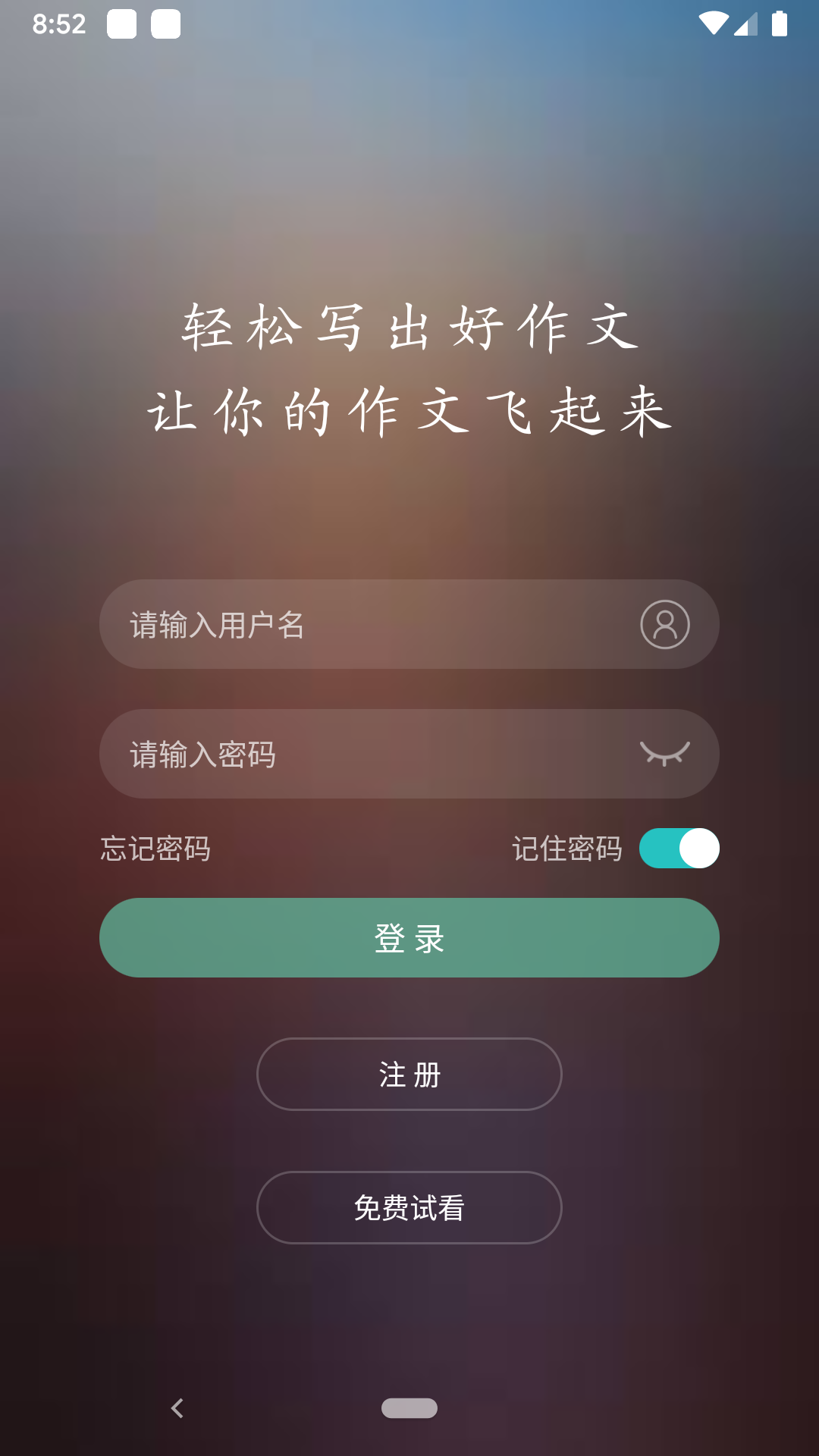
Task: Tap the slogan text 轻松写出好作文
Action: pos(409,330)
